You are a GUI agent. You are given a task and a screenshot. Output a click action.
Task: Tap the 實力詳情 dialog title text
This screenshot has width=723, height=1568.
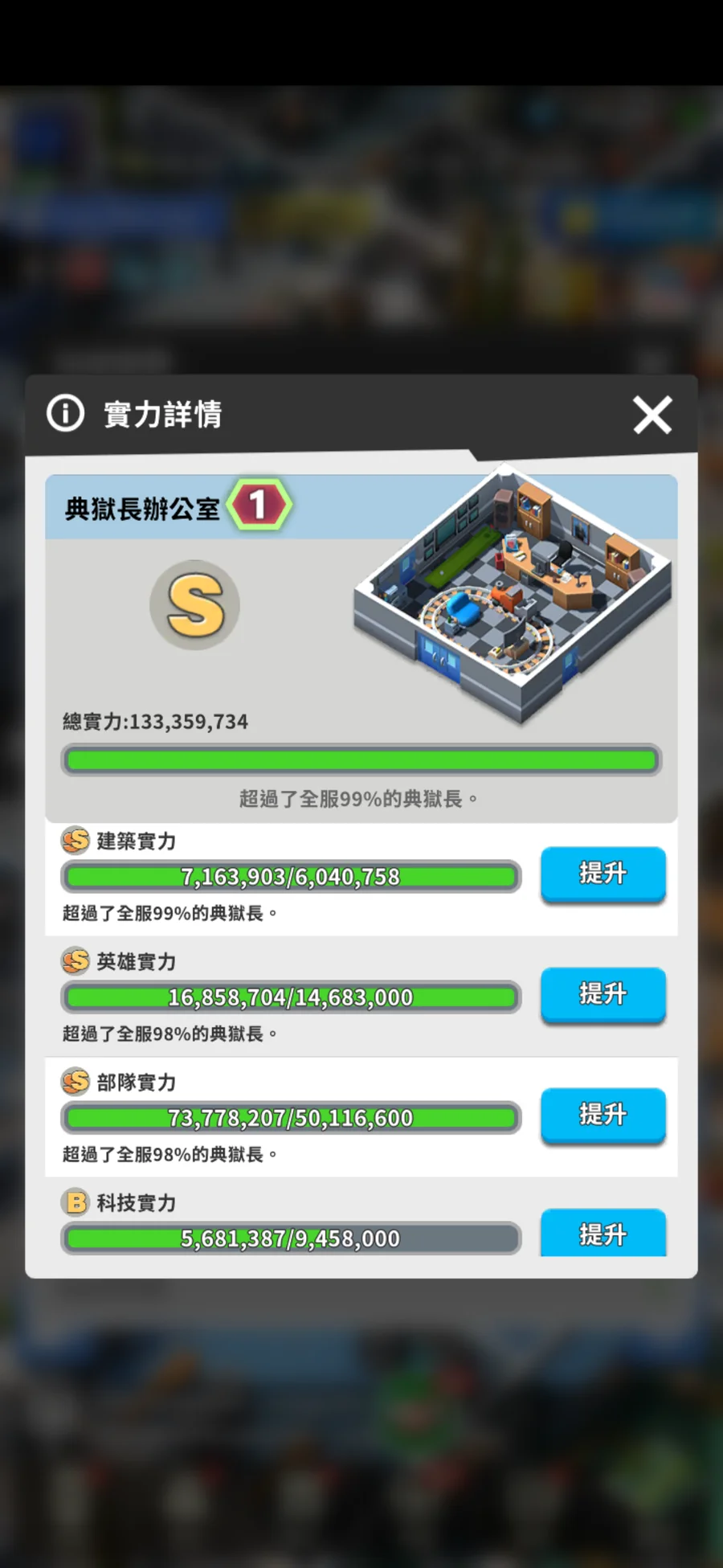coord(162,414)
